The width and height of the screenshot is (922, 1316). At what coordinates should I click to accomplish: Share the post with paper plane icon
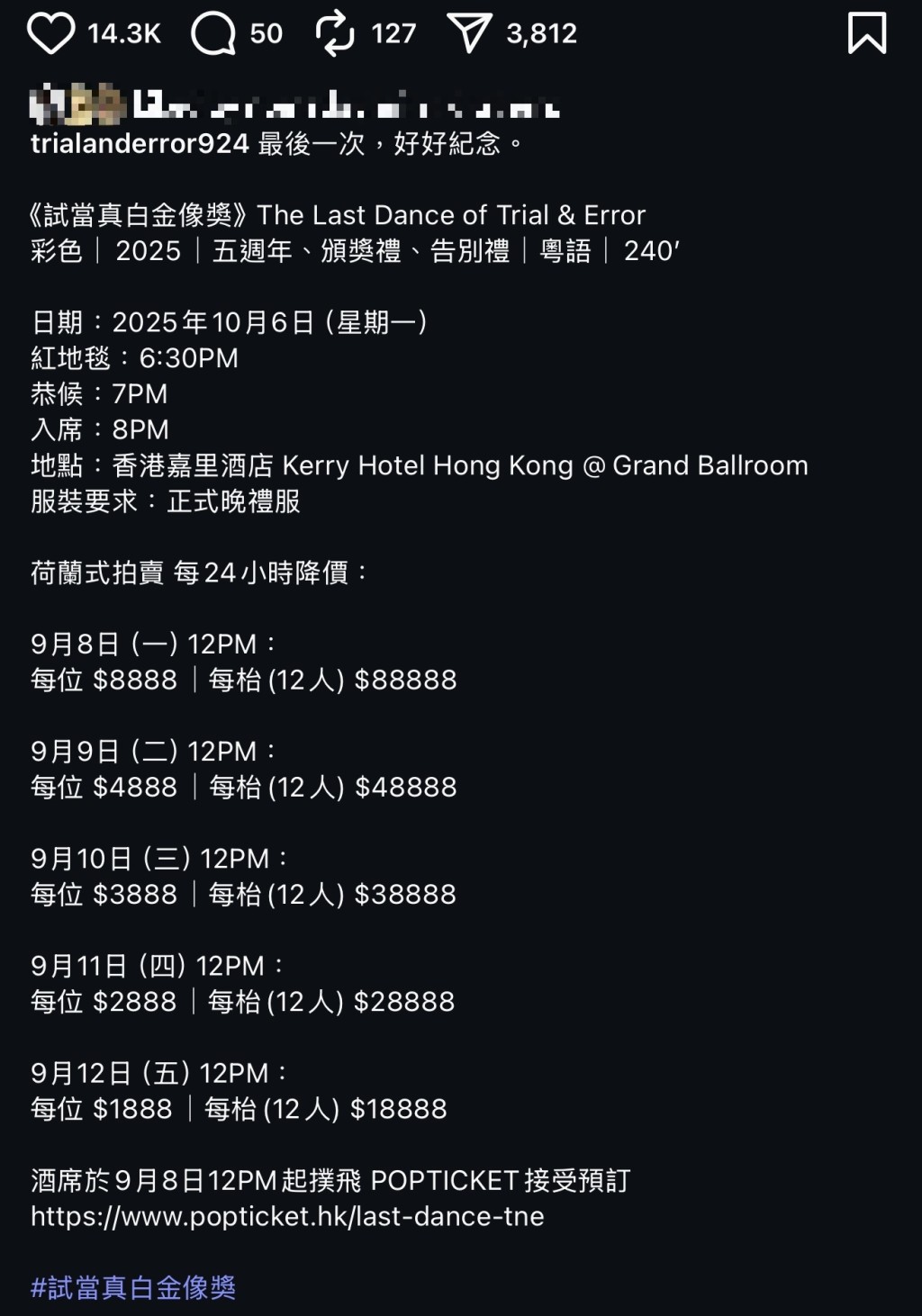coord(469,34)
